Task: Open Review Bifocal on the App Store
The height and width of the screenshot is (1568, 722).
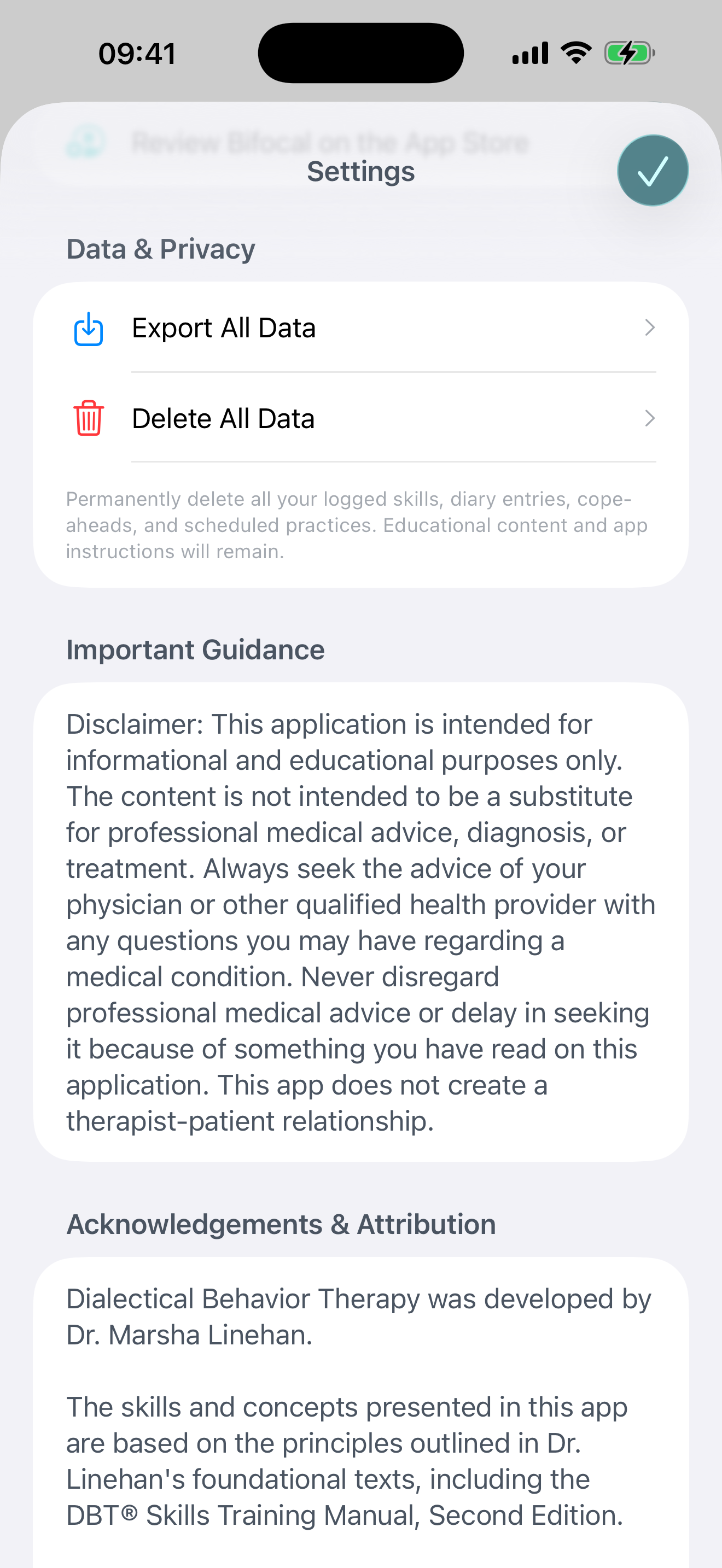Action: 330,143
